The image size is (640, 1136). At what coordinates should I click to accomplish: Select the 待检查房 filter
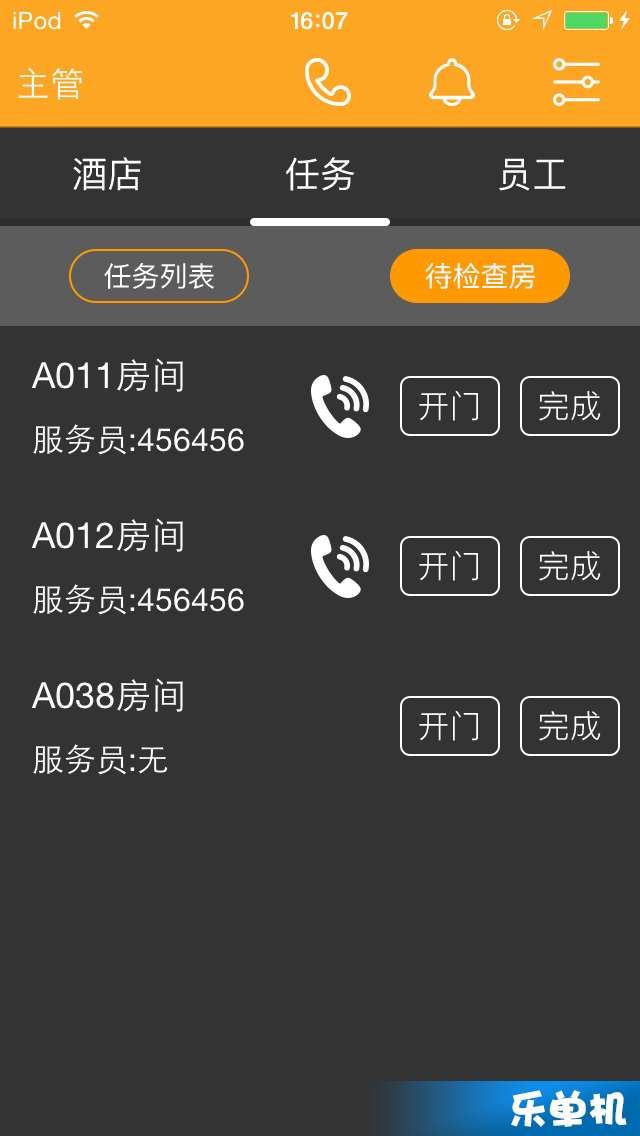click(480, 276)
